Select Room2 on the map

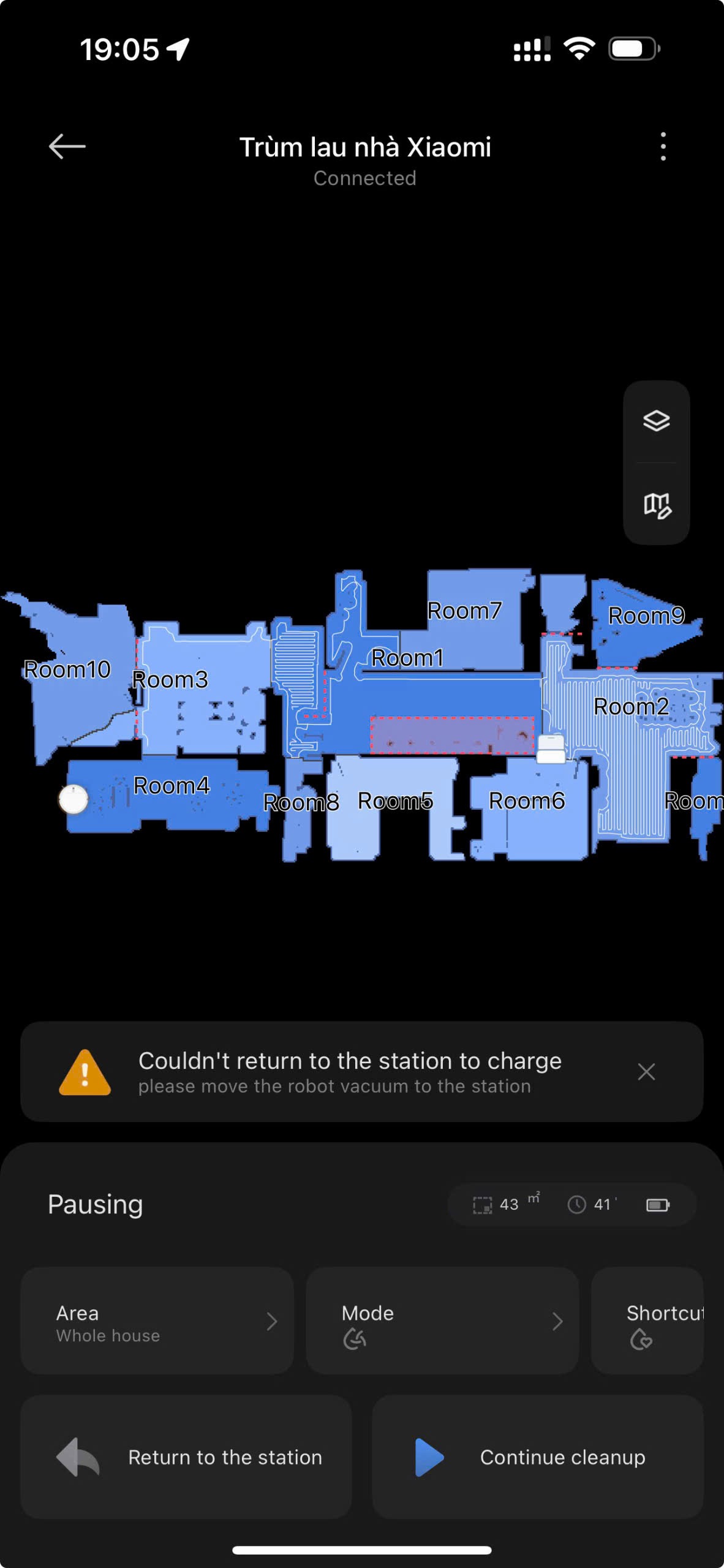pyautogui.click(x=631, y=707)
